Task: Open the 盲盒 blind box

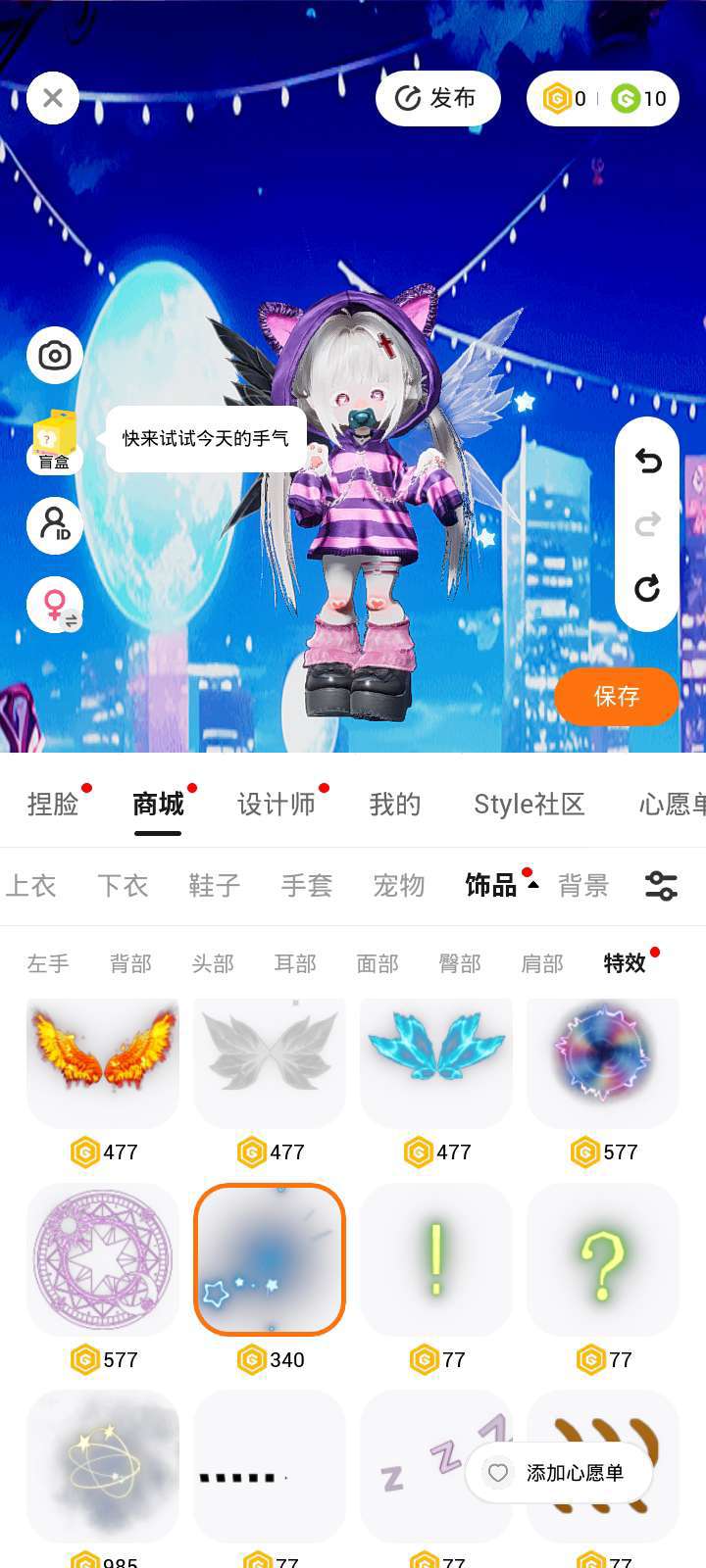Action: pos(55,441)
